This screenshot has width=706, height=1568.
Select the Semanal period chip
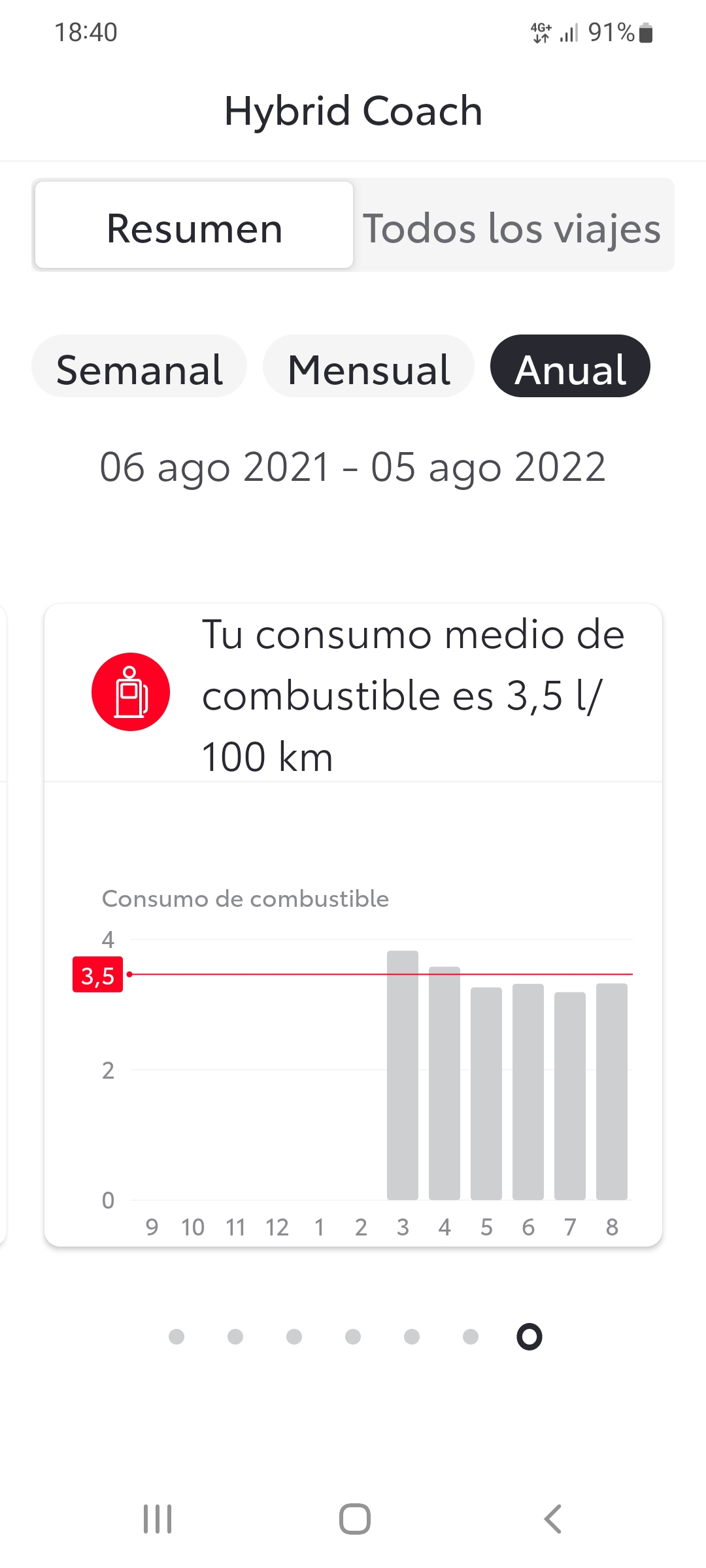point(139,367)
